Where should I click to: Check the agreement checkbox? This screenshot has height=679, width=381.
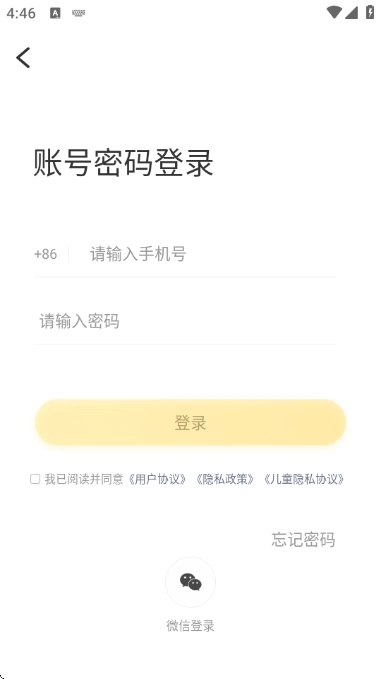click(35, 479)
